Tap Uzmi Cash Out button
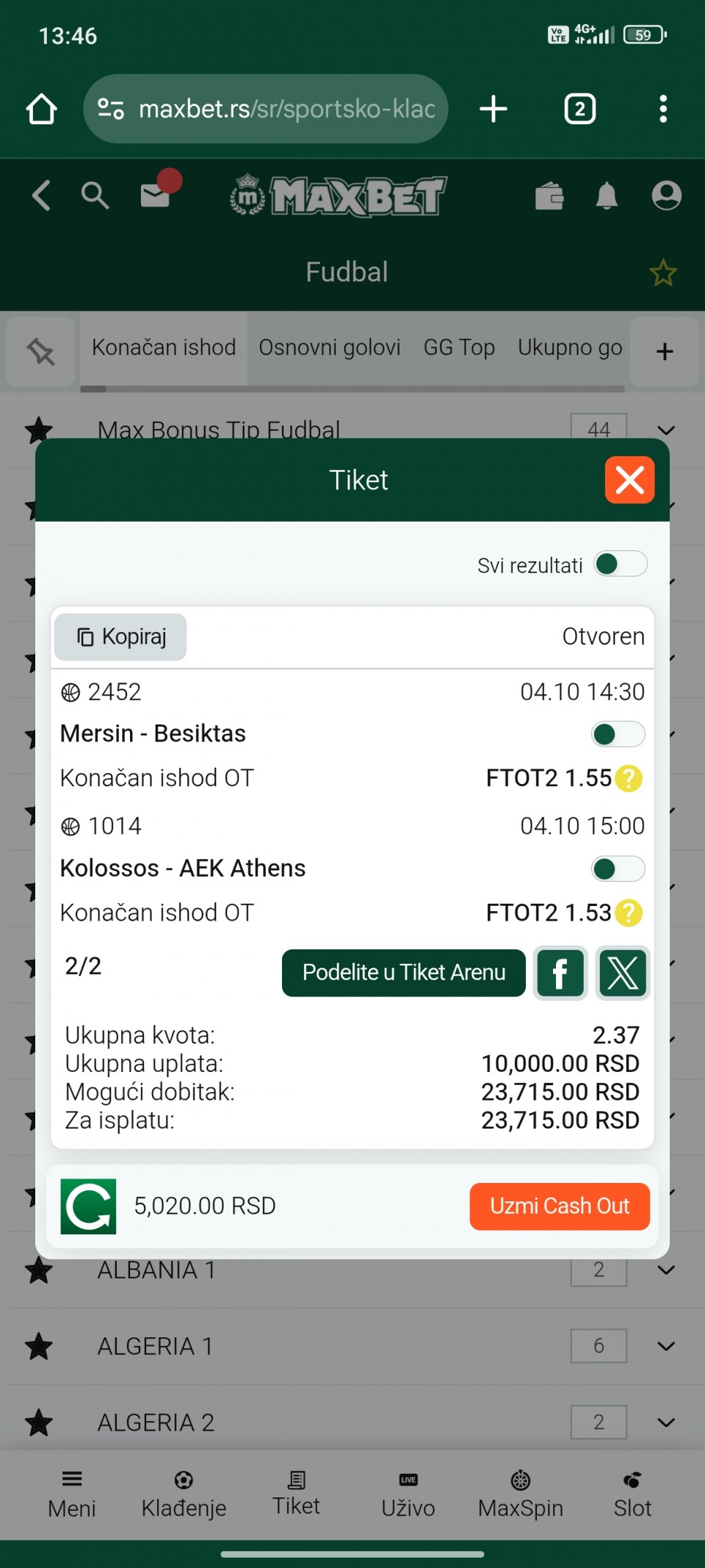Screen dimensions: 705x1568 pyautogui.click(x=559, y=1206)
